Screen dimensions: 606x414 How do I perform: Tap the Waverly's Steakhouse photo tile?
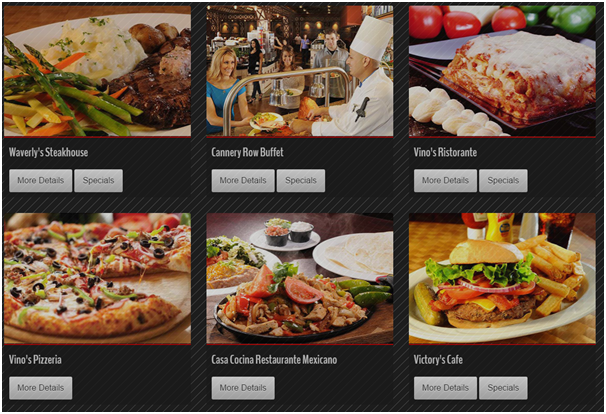(x=97, y=70)
